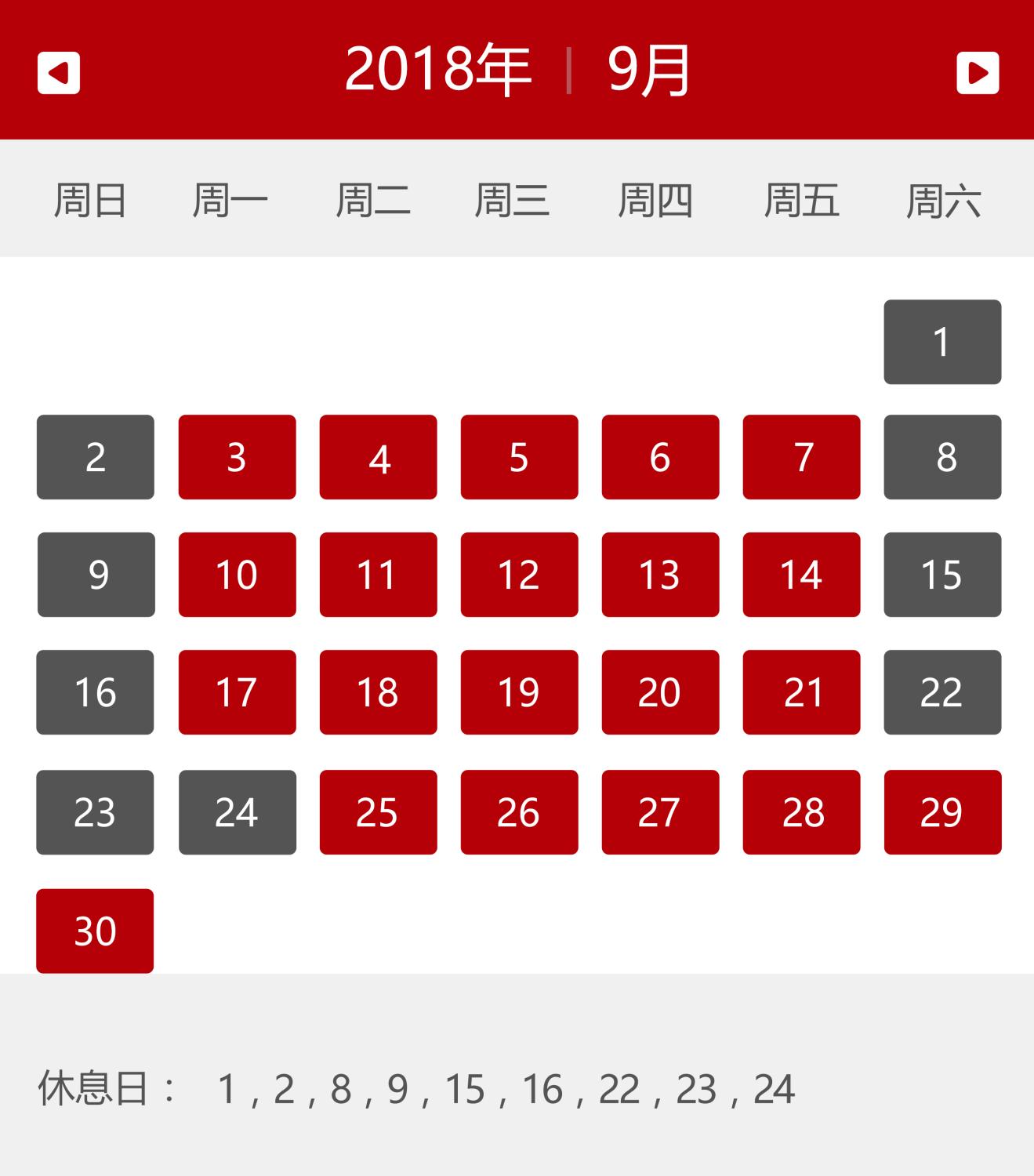The width and height of the screenshot is (1034, 1176).
Task: Select date 28 under 周五
Action: (801, 812)
